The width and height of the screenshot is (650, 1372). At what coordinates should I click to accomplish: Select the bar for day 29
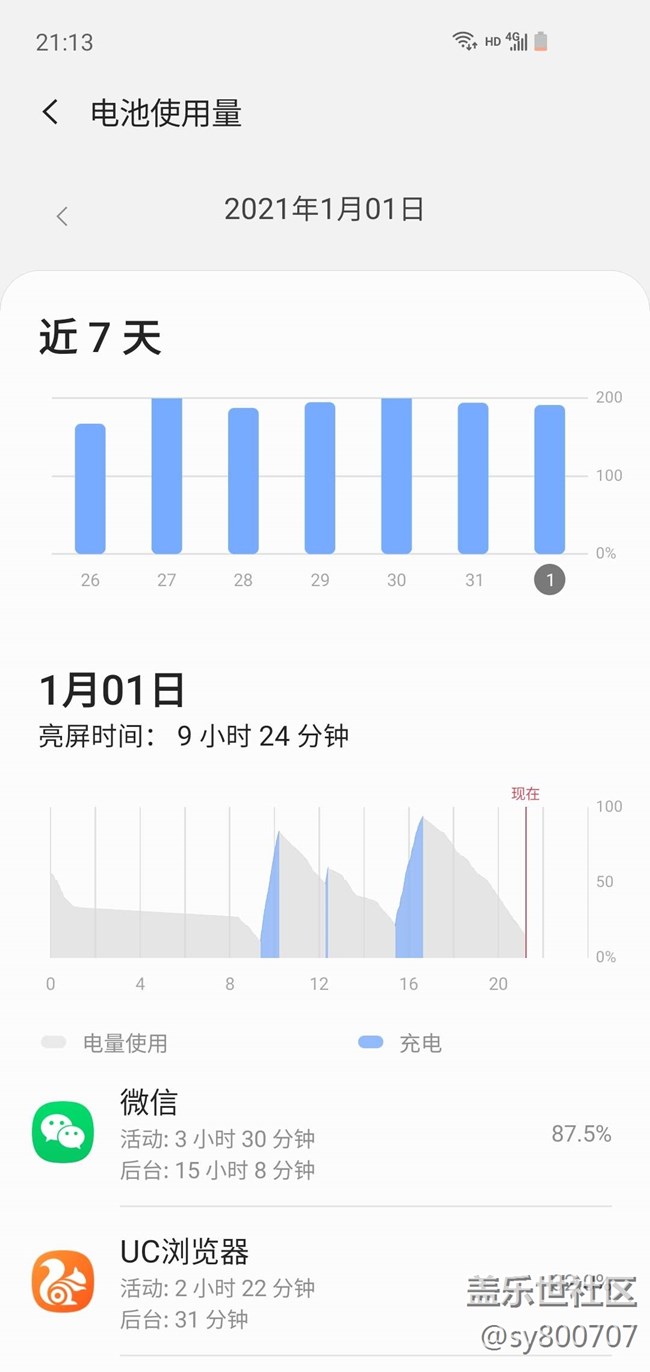[320, 478]
